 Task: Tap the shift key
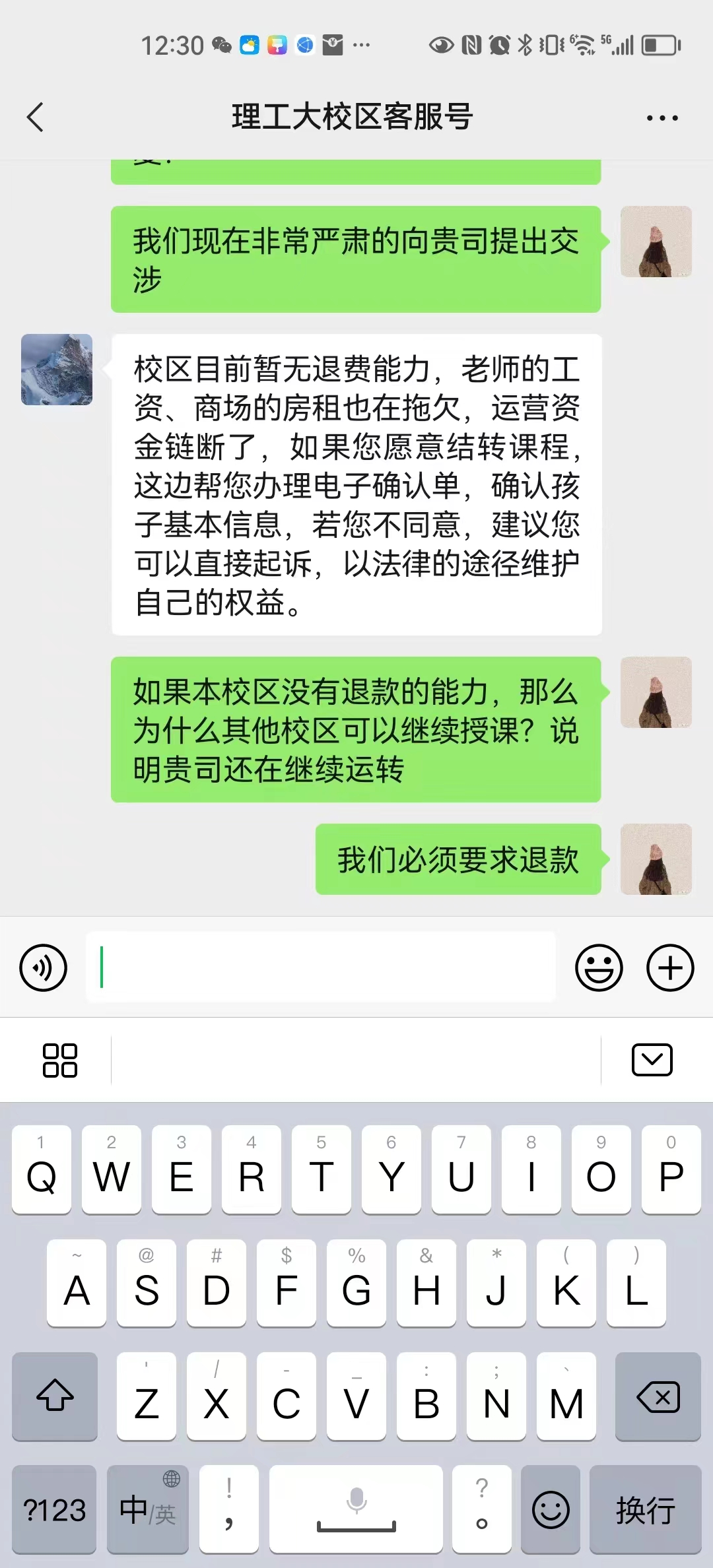click(x=55, y=1396)
